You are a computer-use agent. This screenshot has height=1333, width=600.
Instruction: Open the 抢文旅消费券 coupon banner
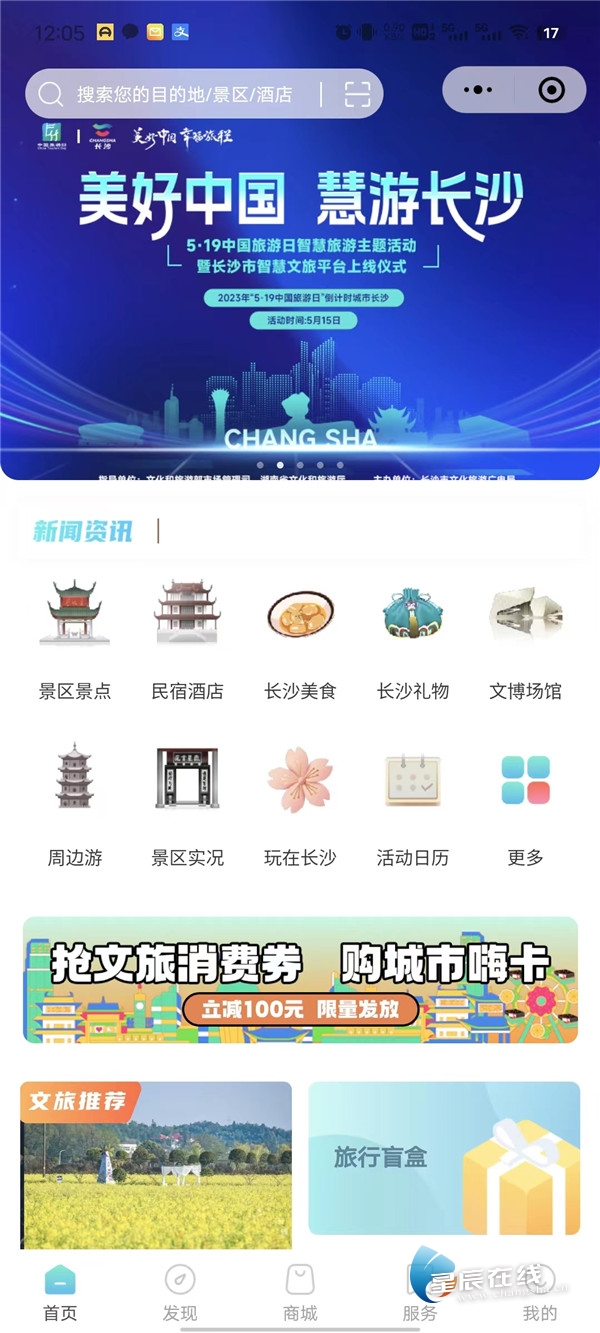[x=300, y=980]
